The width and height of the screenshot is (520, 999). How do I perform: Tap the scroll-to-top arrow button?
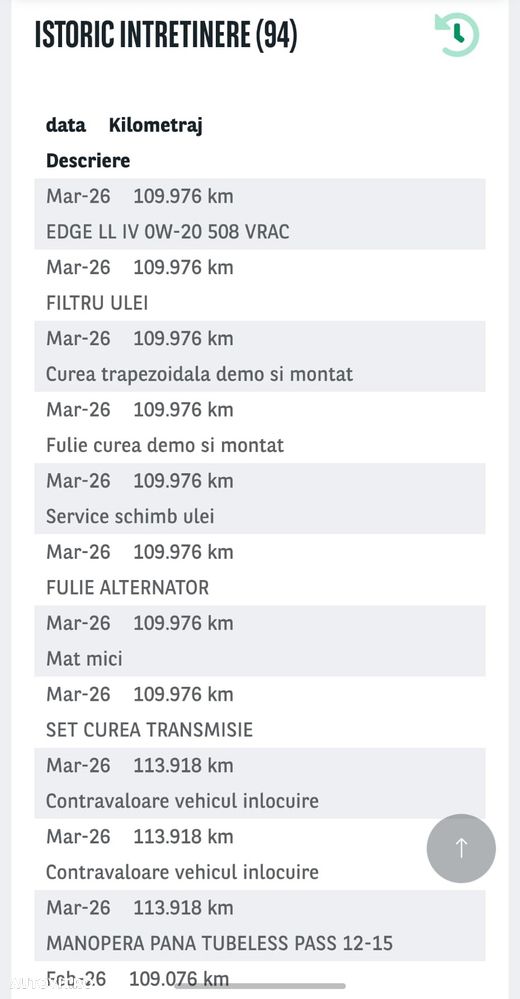click(x=461, y=848)
